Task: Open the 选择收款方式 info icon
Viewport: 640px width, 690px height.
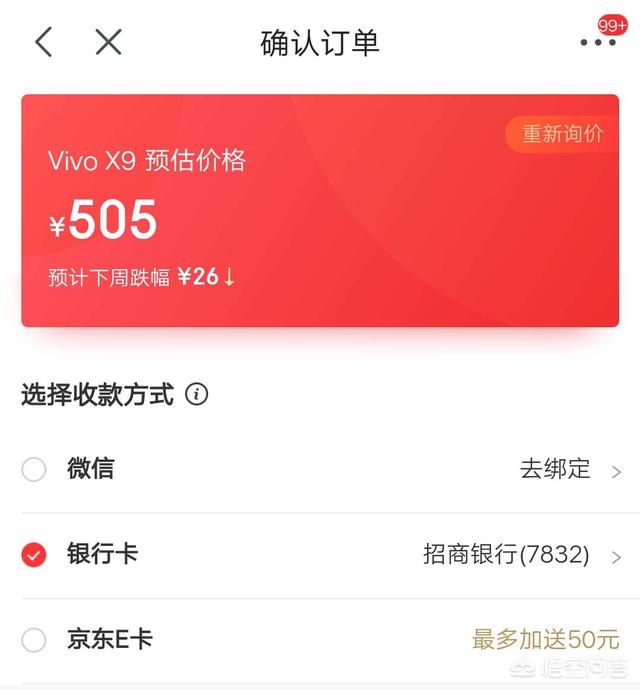Action: [197, 395]
